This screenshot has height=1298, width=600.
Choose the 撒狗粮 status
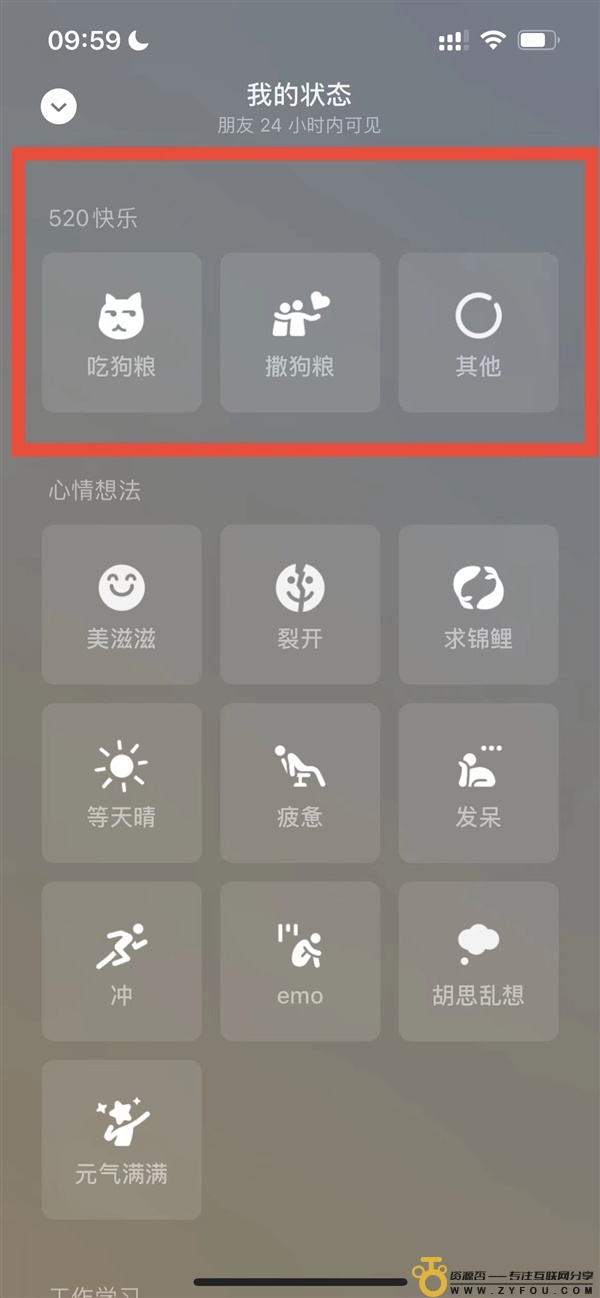coord(300,332)
